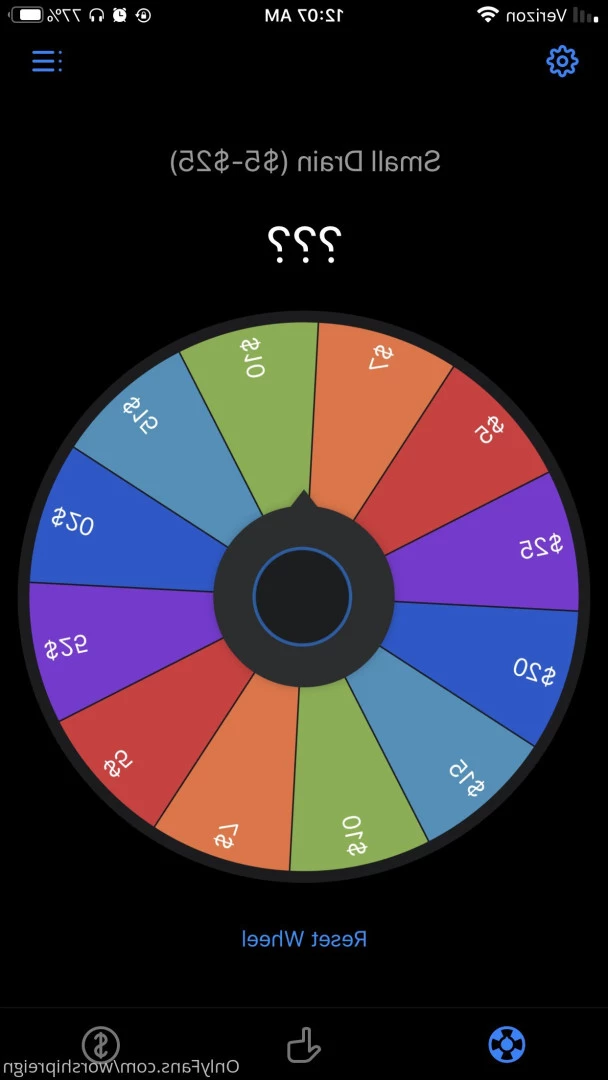Open the wheel list menu
608x1080 pixels.
click(x=46, y=61)
